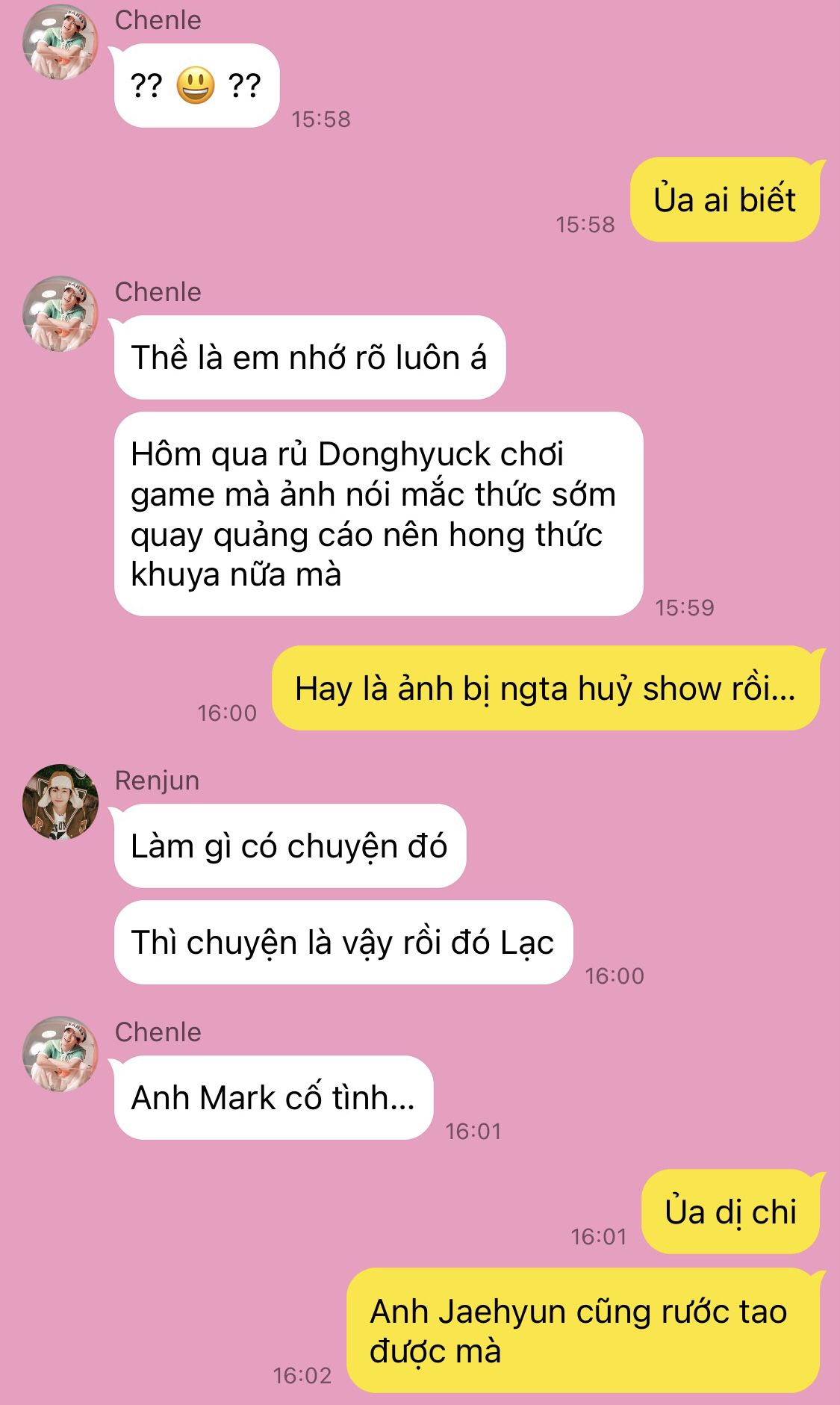
Task: View Chenle's avatar beside "Thề là em nhớ"
Action: pos(60,313)
